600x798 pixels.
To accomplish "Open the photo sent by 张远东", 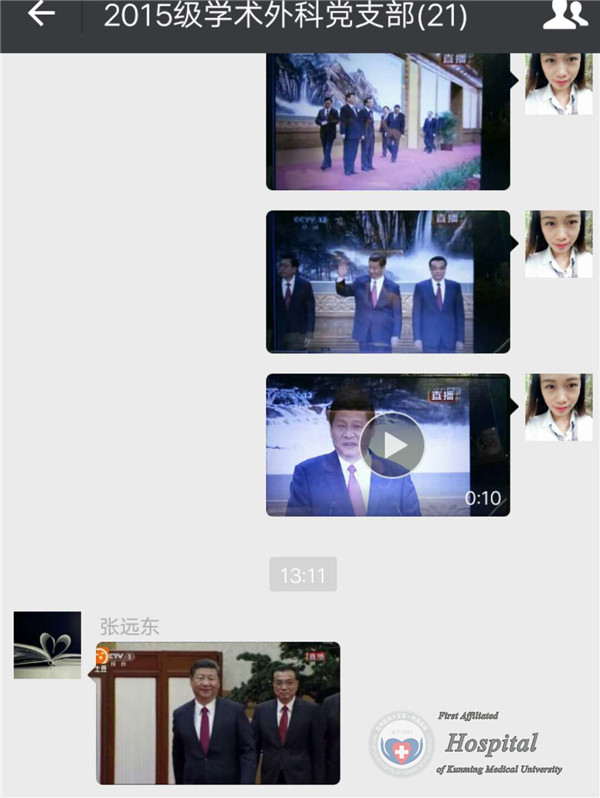I will [218, 712].
